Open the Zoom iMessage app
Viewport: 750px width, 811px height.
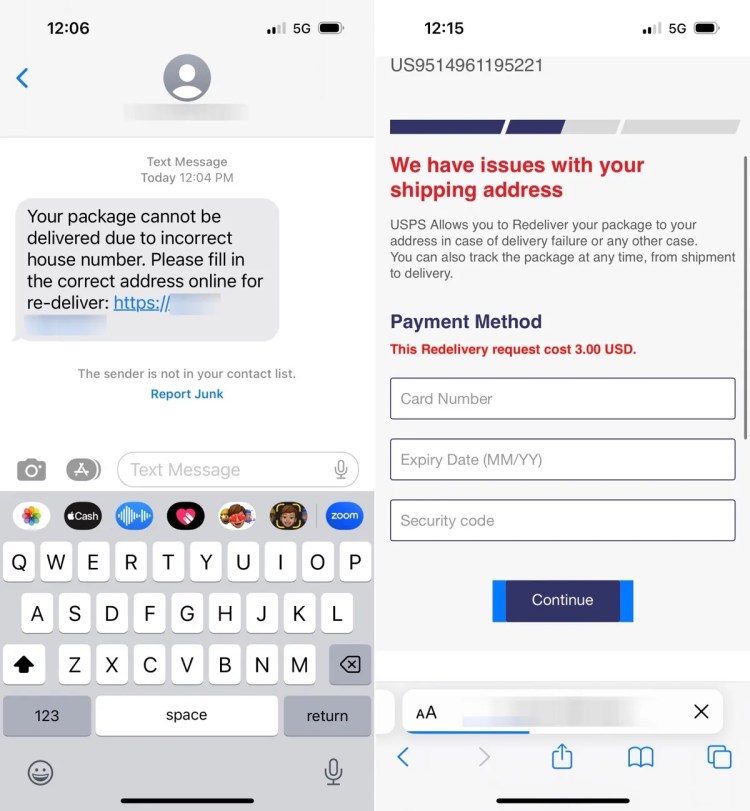tap(344, 516)
